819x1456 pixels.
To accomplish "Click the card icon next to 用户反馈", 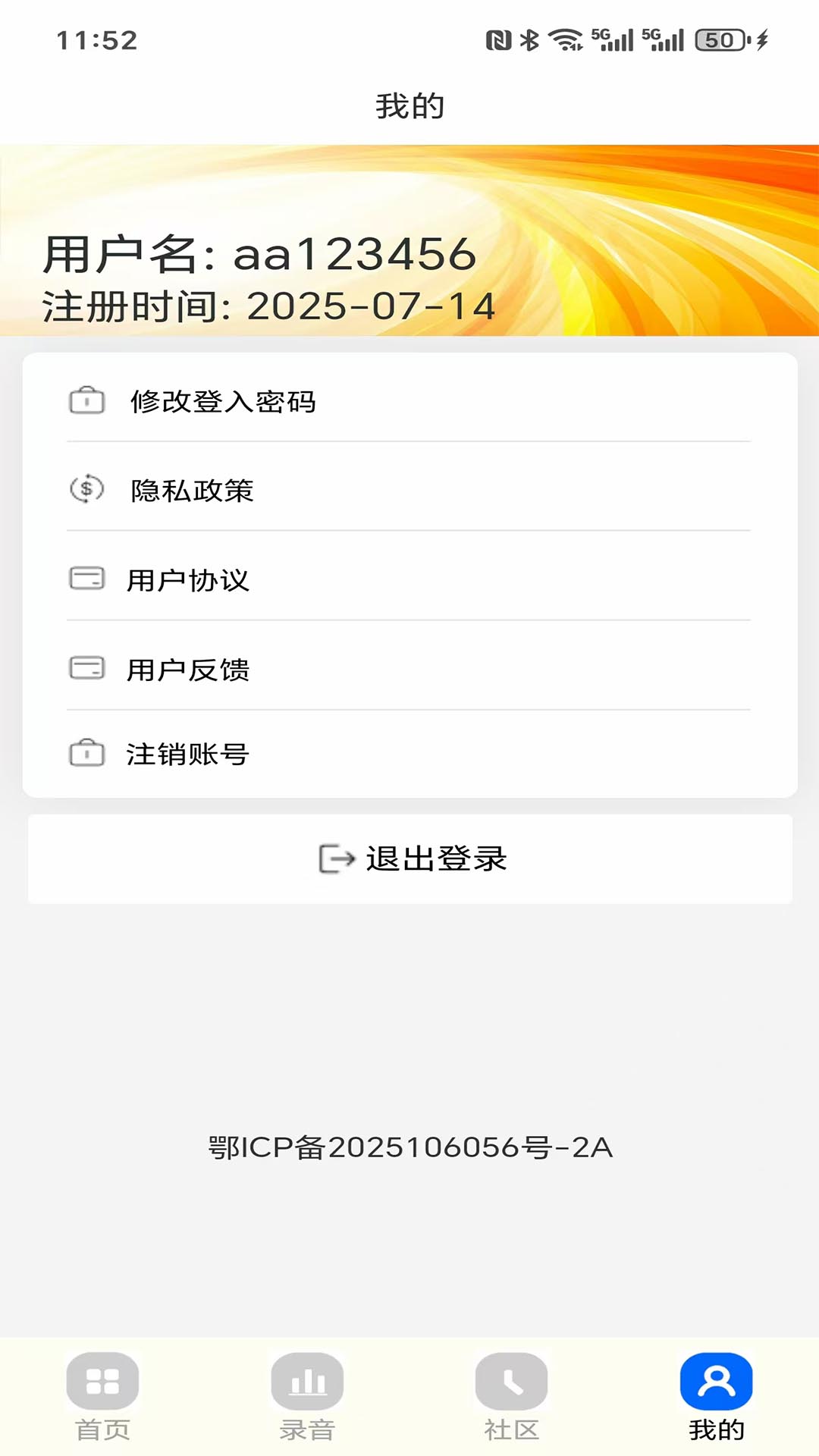I will 86,668.
